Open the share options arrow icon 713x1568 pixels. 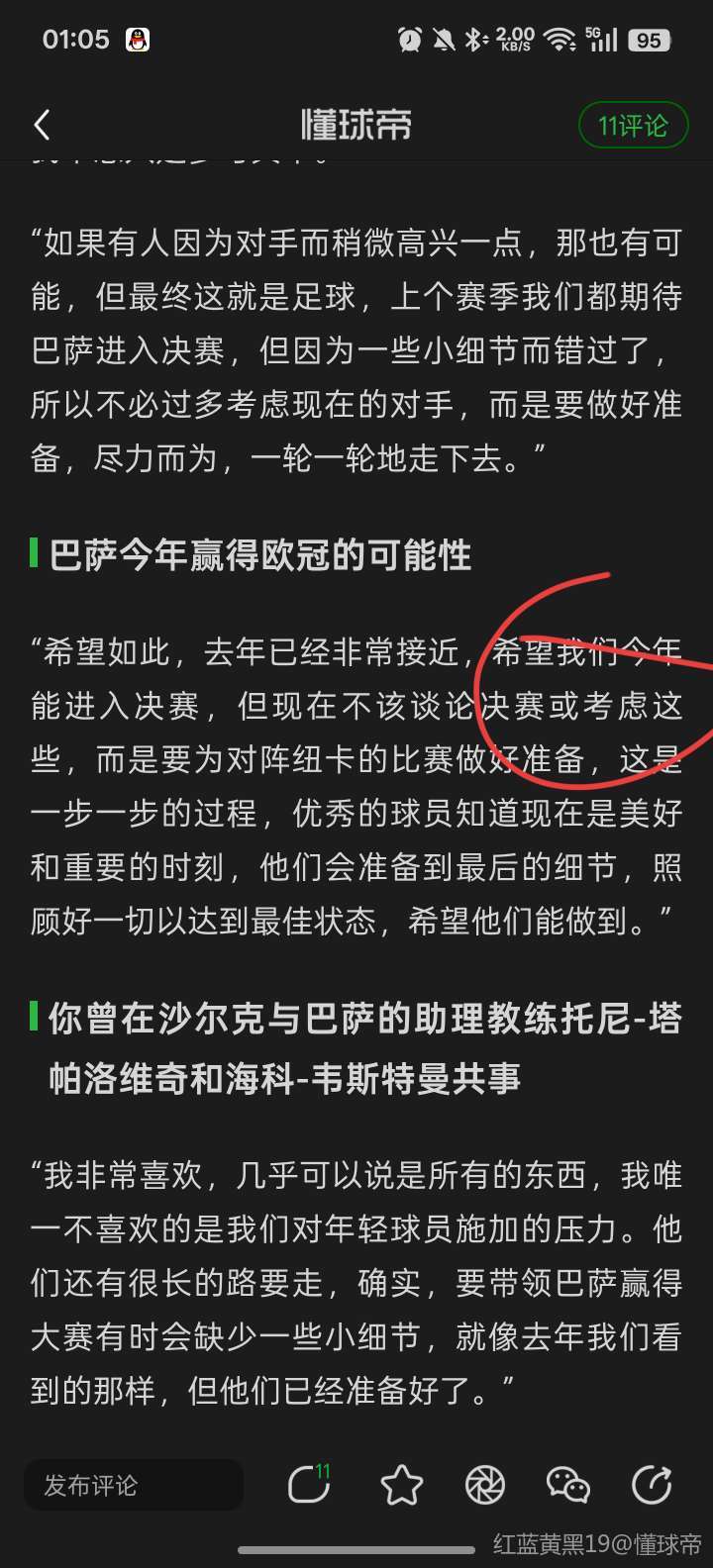pos(652,1485)
